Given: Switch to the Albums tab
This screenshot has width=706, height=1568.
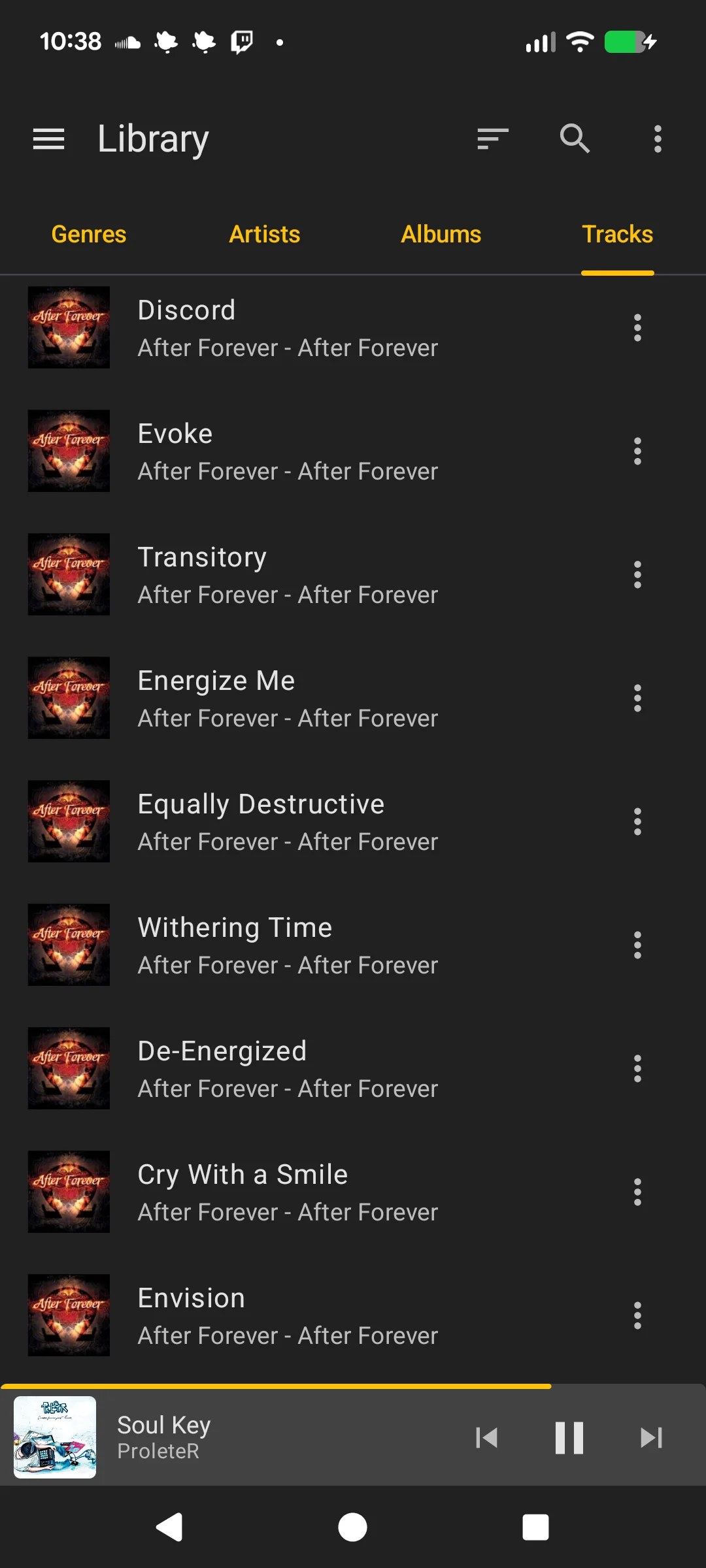Looking at the screenshot, I should pyautogui.click(x=441, y=234).
